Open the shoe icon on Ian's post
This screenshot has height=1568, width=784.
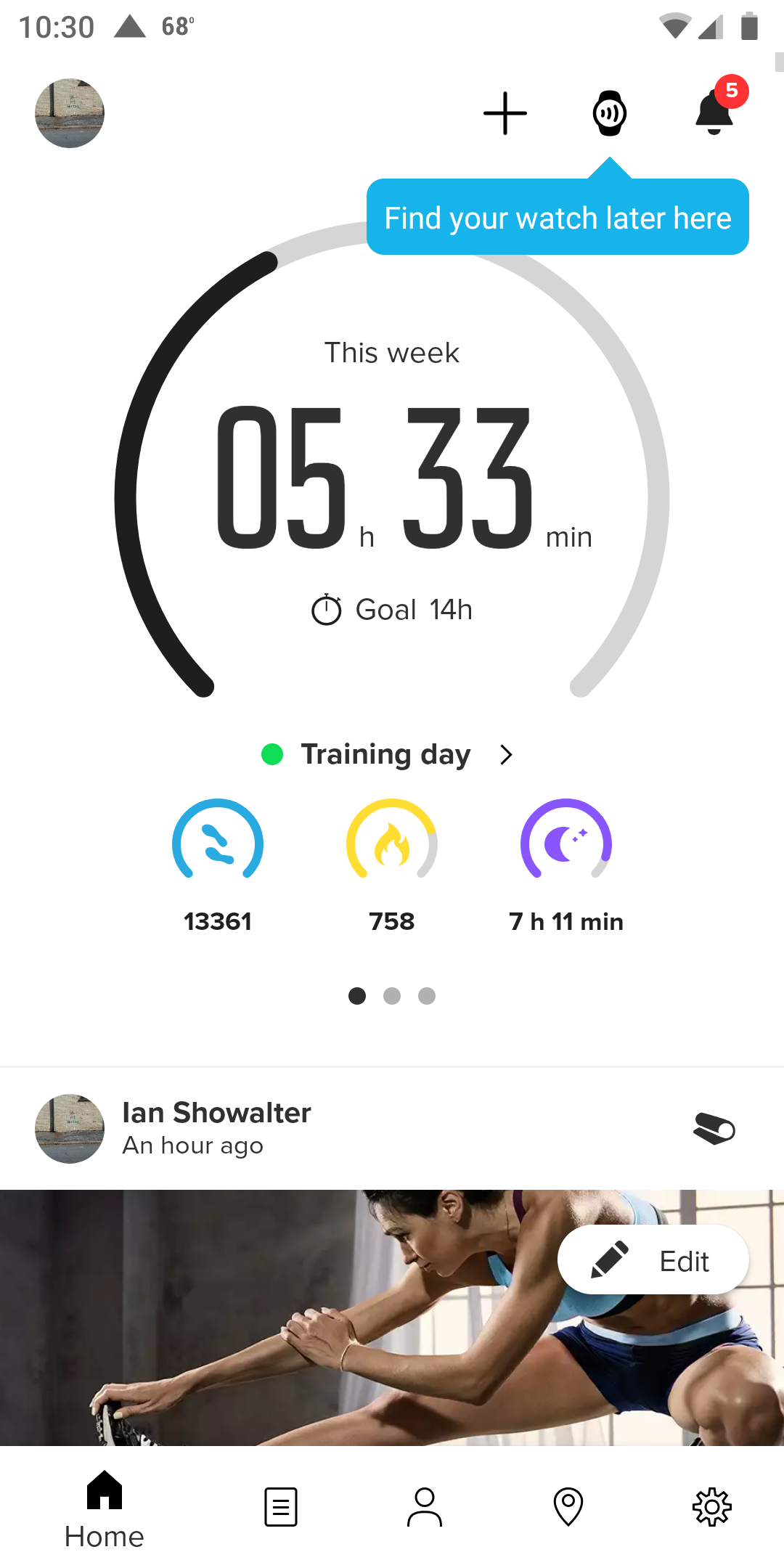pyautogui.click(x=714, y=1129)
